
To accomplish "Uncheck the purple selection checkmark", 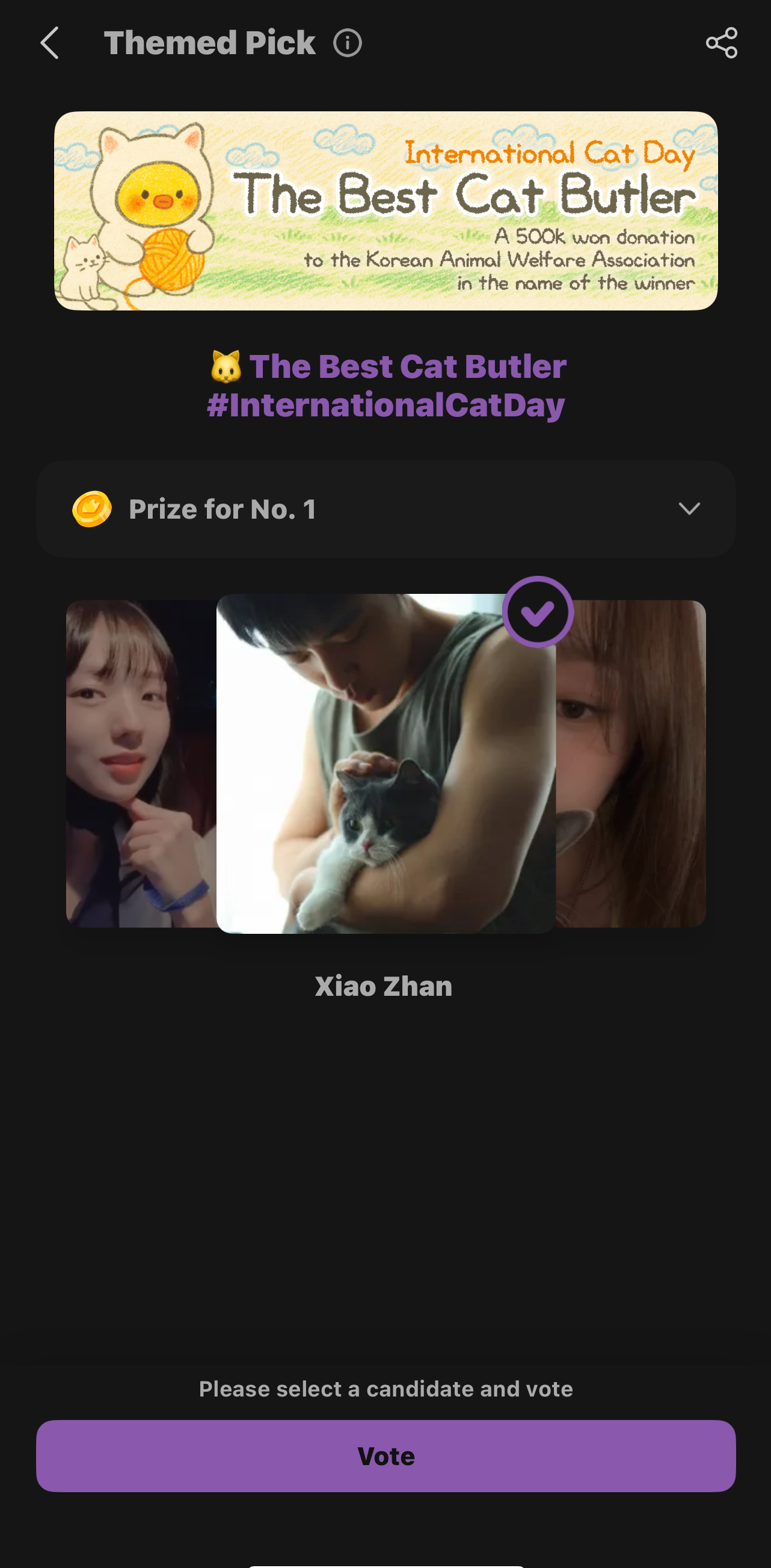I will pos(537,612).
